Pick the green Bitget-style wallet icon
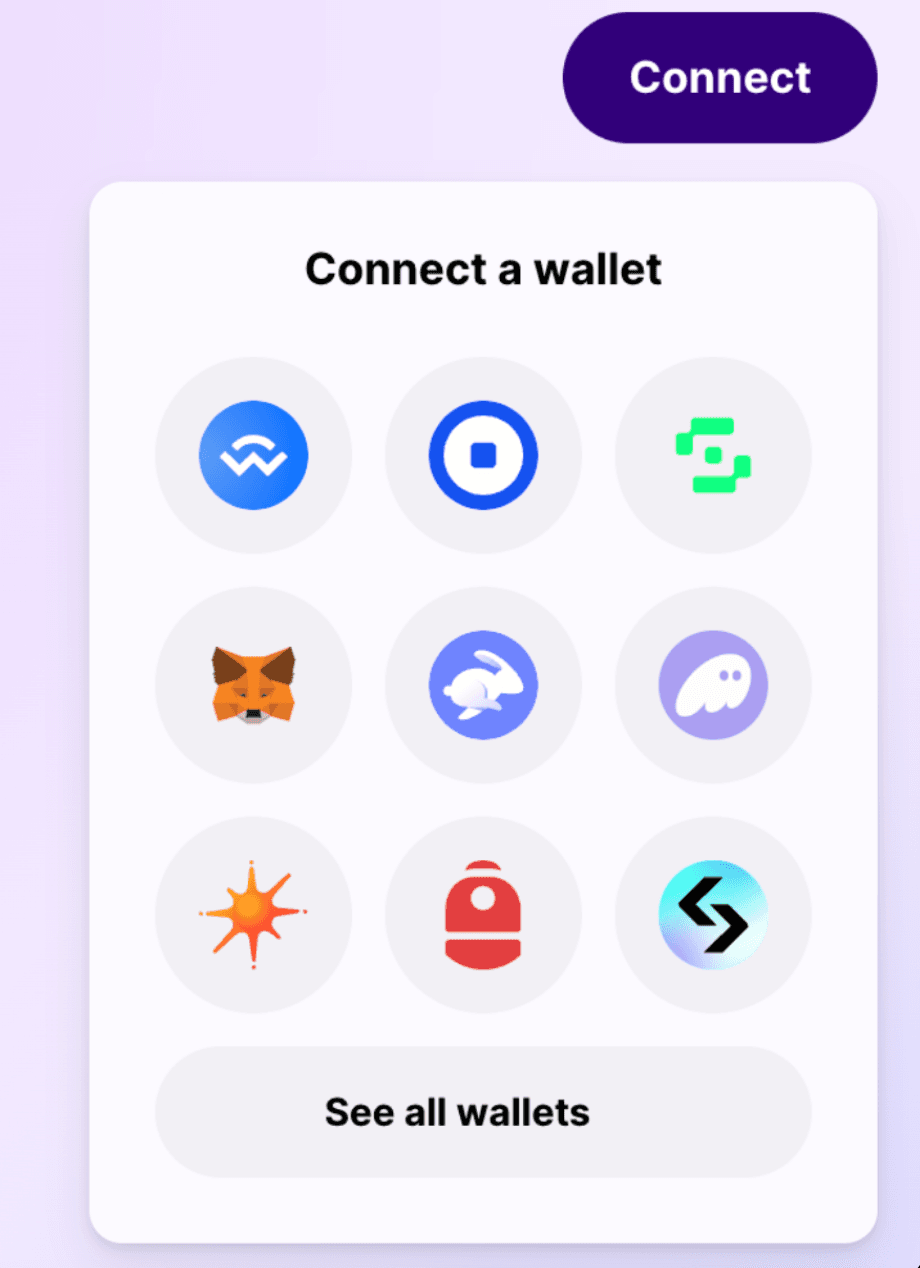This screenshot has height=1268, width=920. 713,455
